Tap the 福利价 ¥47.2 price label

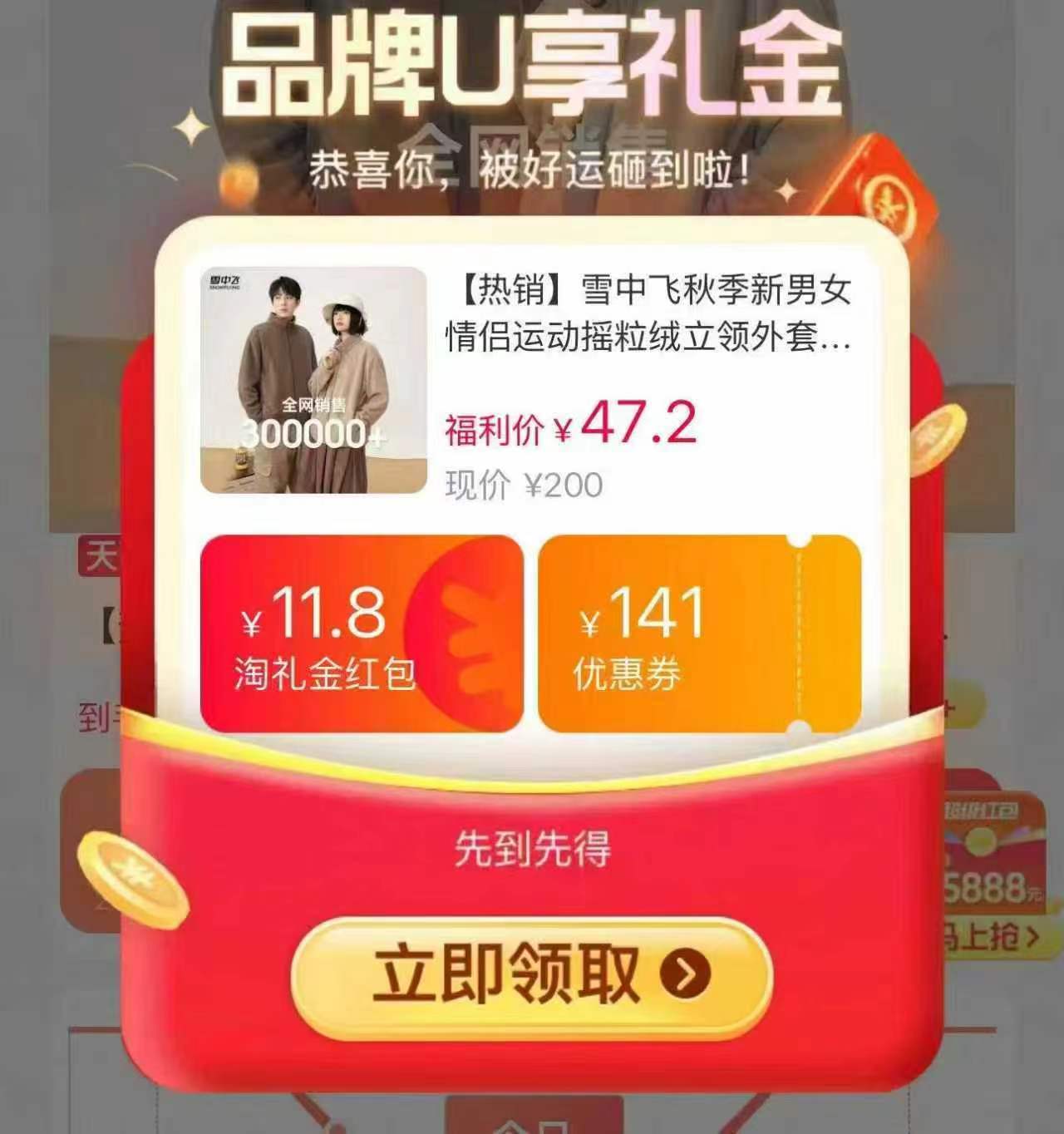coord(574,426)
